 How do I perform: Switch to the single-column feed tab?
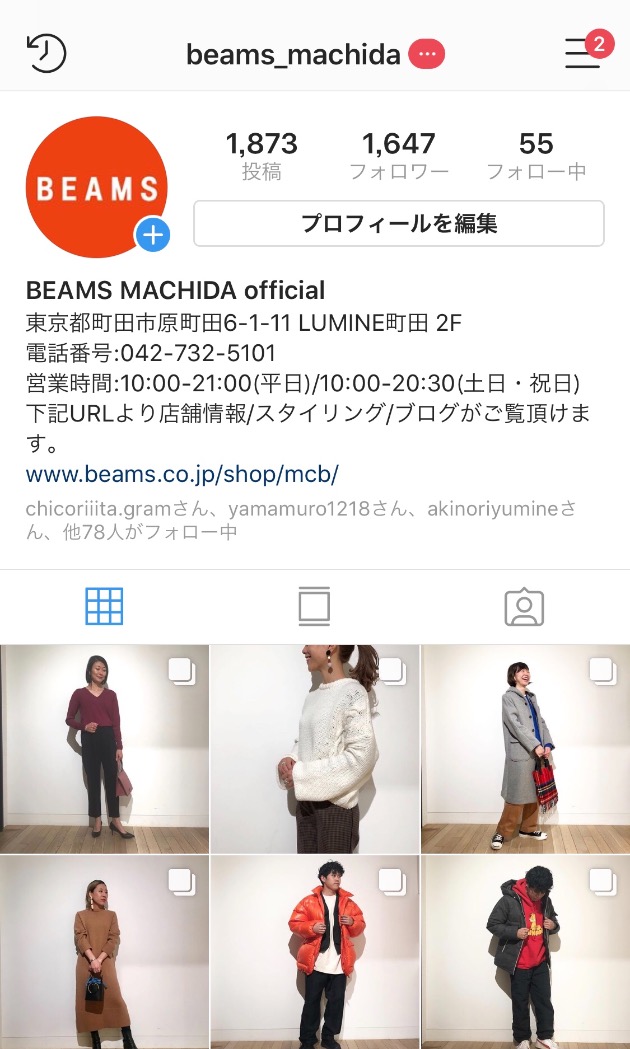tap(314, 606)
